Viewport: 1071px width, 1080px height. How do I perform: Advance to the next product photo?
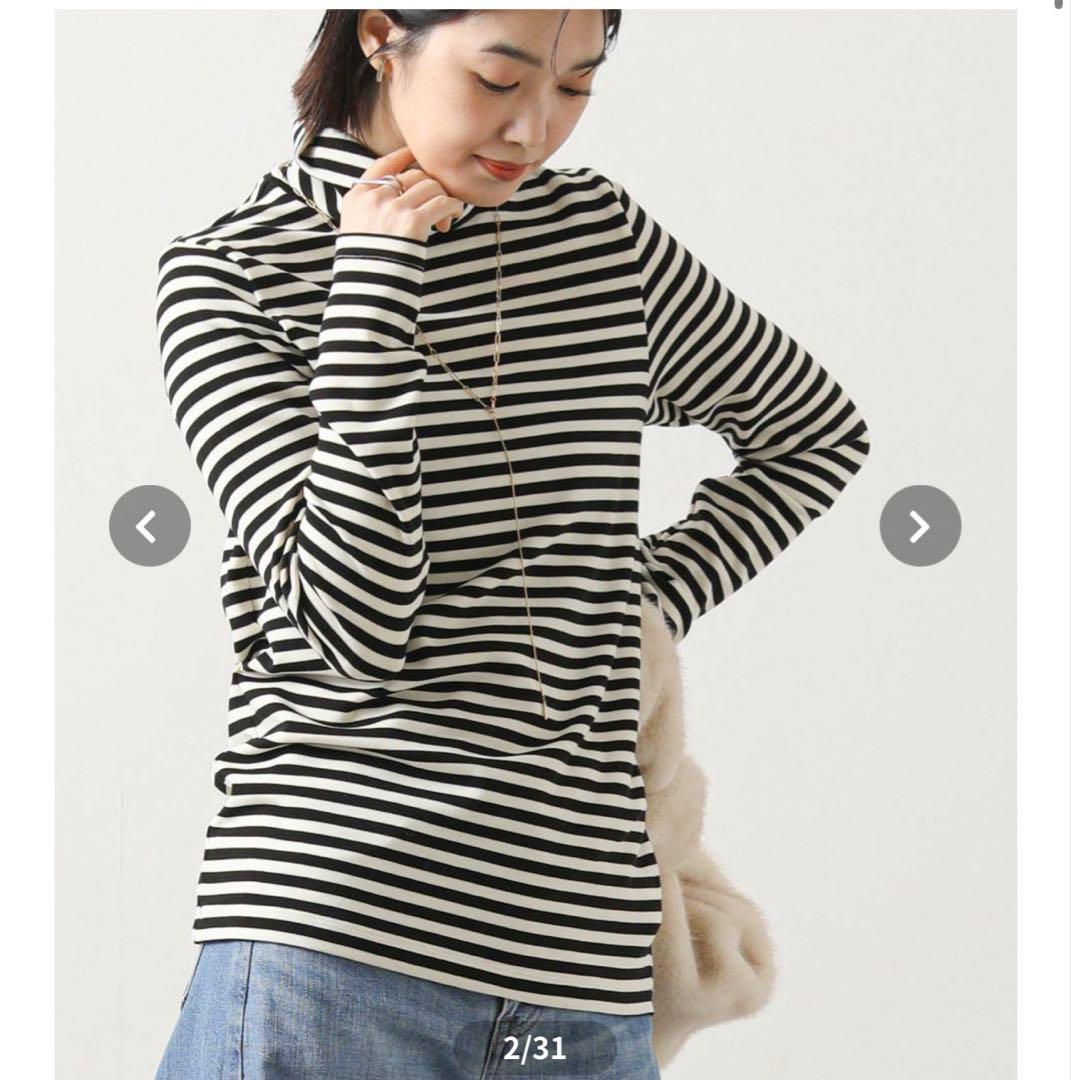(919, 526)
